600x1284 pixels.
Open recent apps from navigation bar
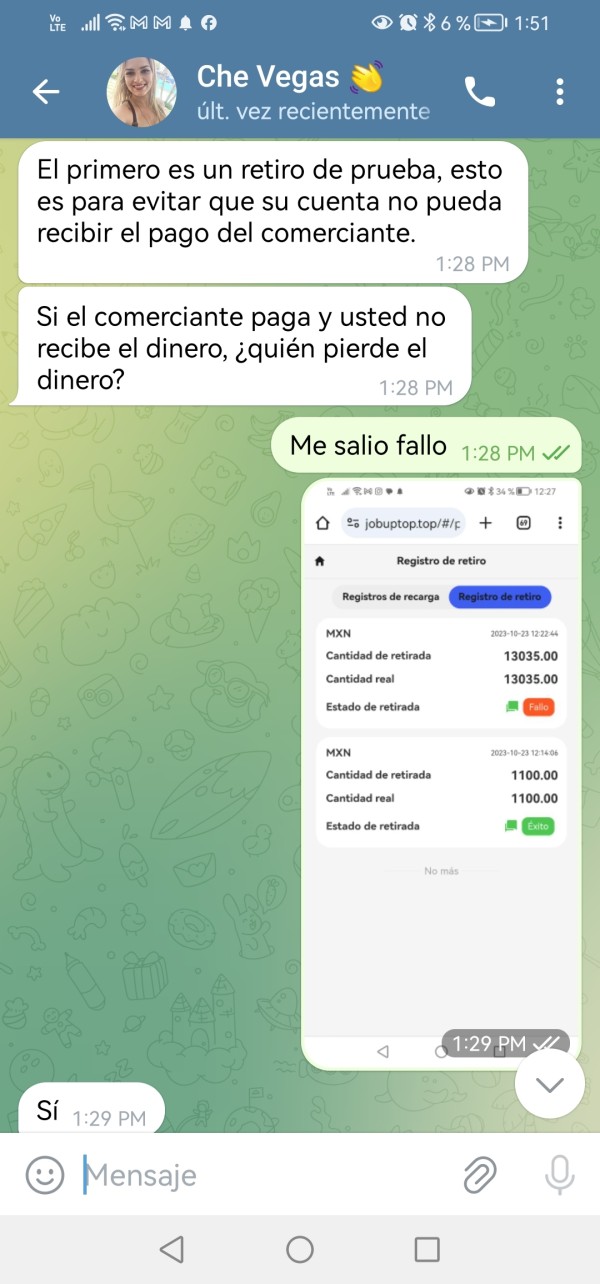pyautogui.click(x=427, y=1249)
